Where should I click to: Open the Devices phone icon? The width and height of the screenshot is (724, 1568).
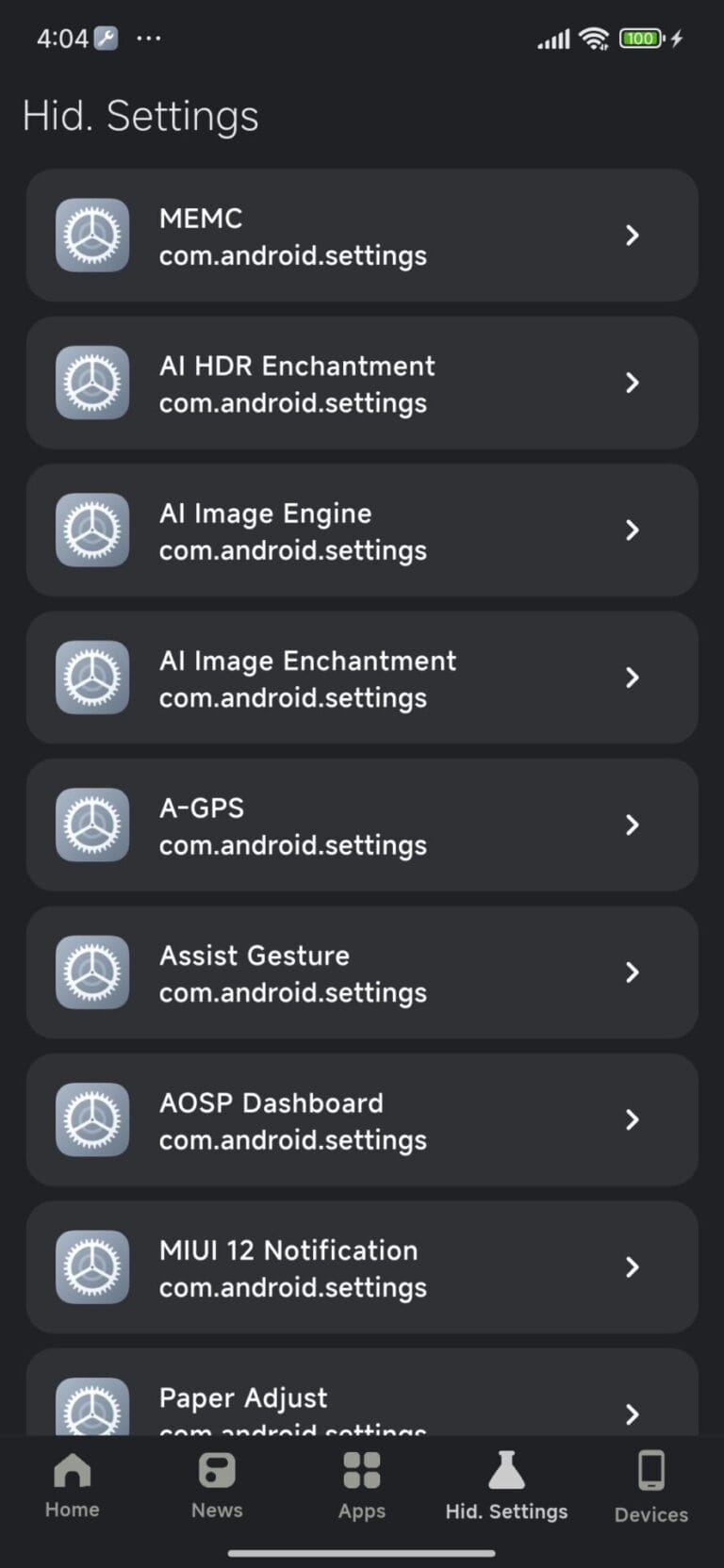tap(650, 1469)
